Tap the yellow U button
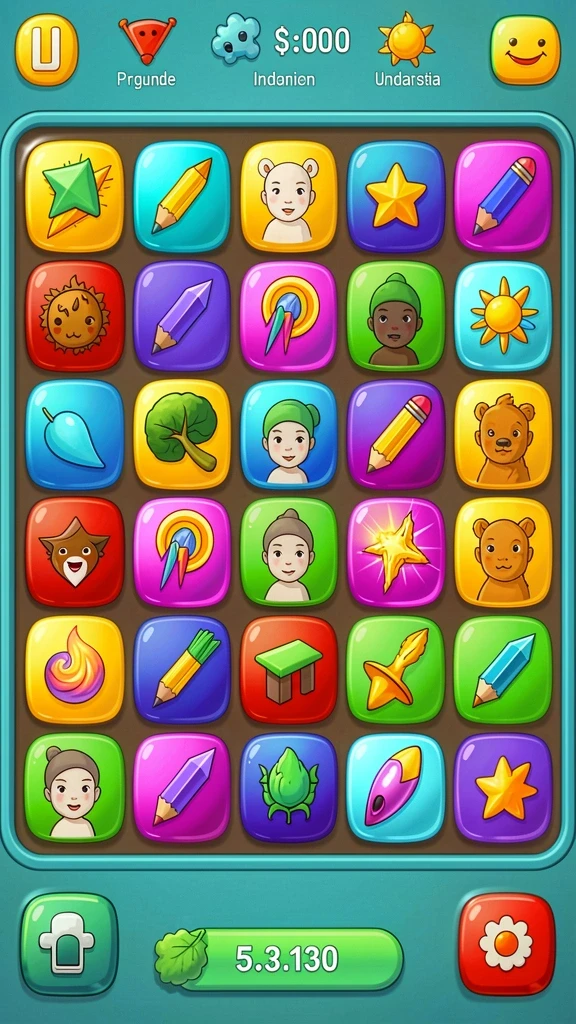The height and width of the screenshot is (1024, 576). coord(46,50)
